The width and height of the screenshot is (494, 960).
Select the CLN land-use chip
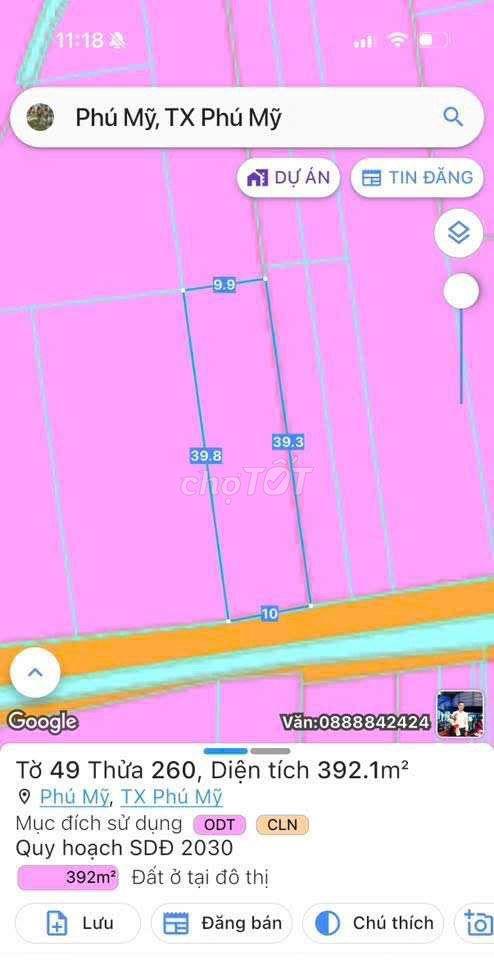[282, 825]
